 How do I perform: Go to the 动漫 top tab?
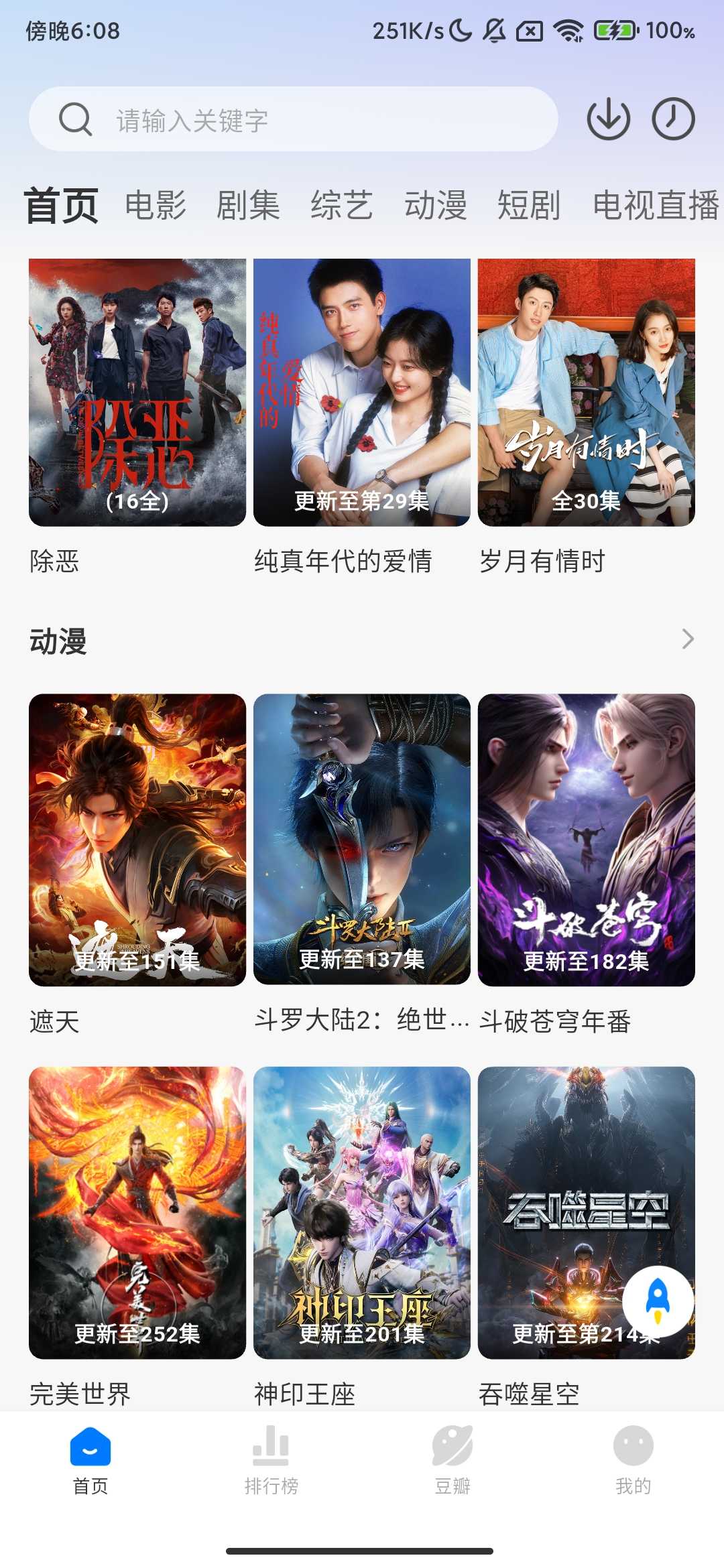tap(436, 205)
